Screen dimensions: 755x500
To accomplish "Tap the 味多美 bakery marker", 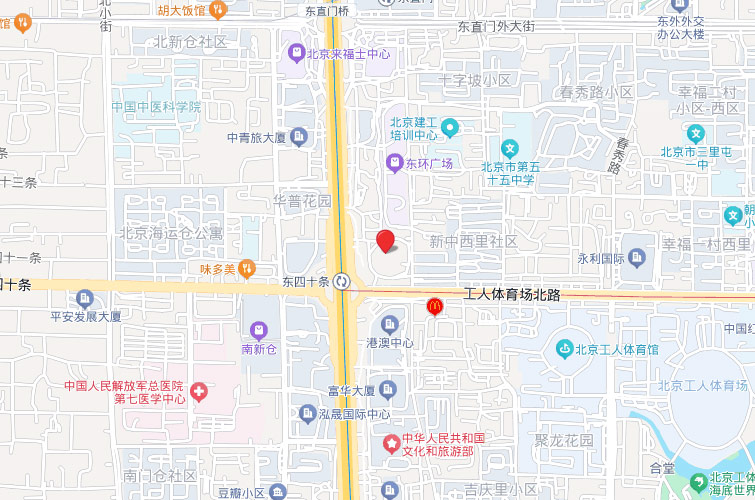I will (247, 268).
